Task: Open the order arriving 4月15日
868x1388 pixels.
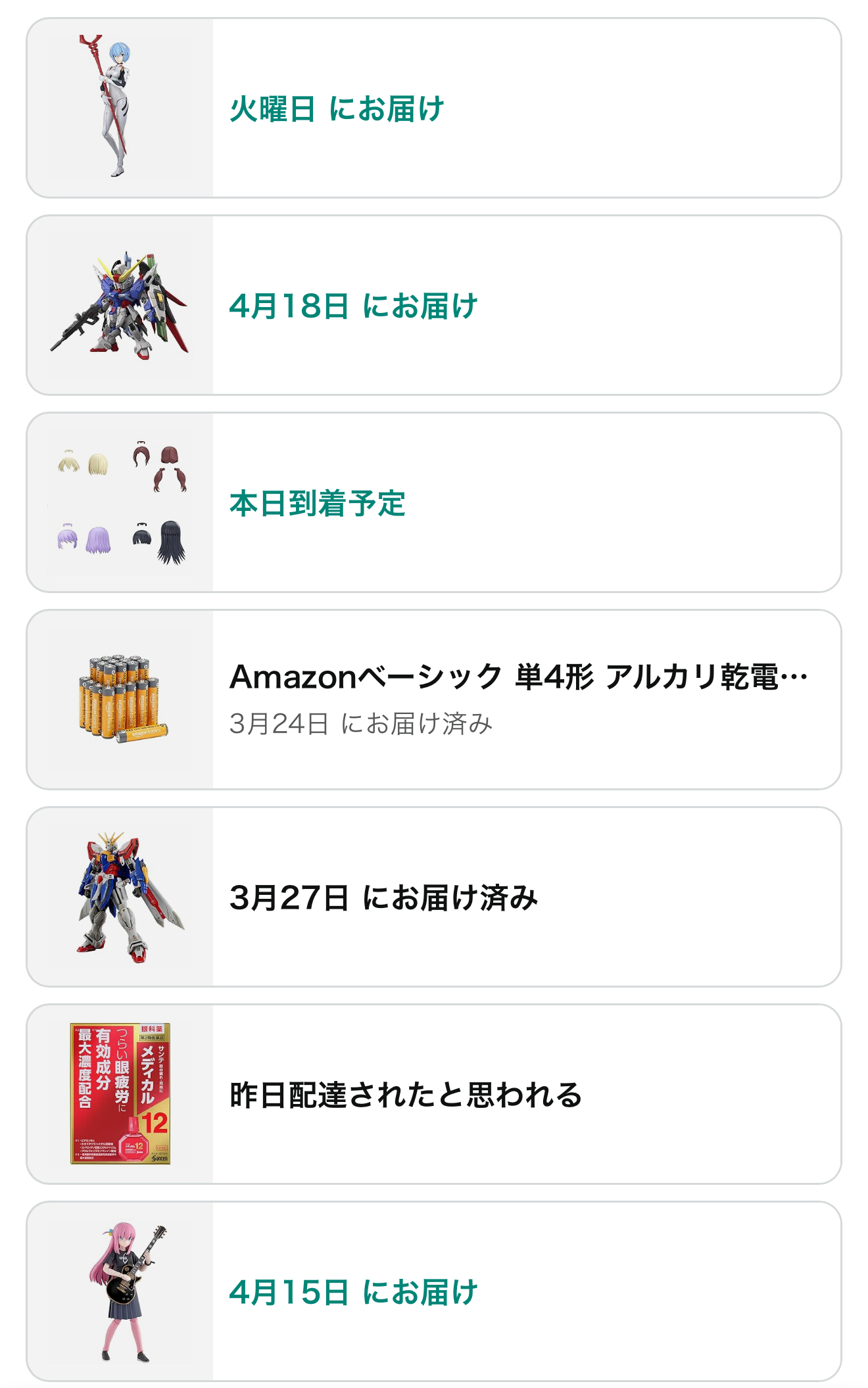Action: pyautogui.click(x=434, y=1291)
